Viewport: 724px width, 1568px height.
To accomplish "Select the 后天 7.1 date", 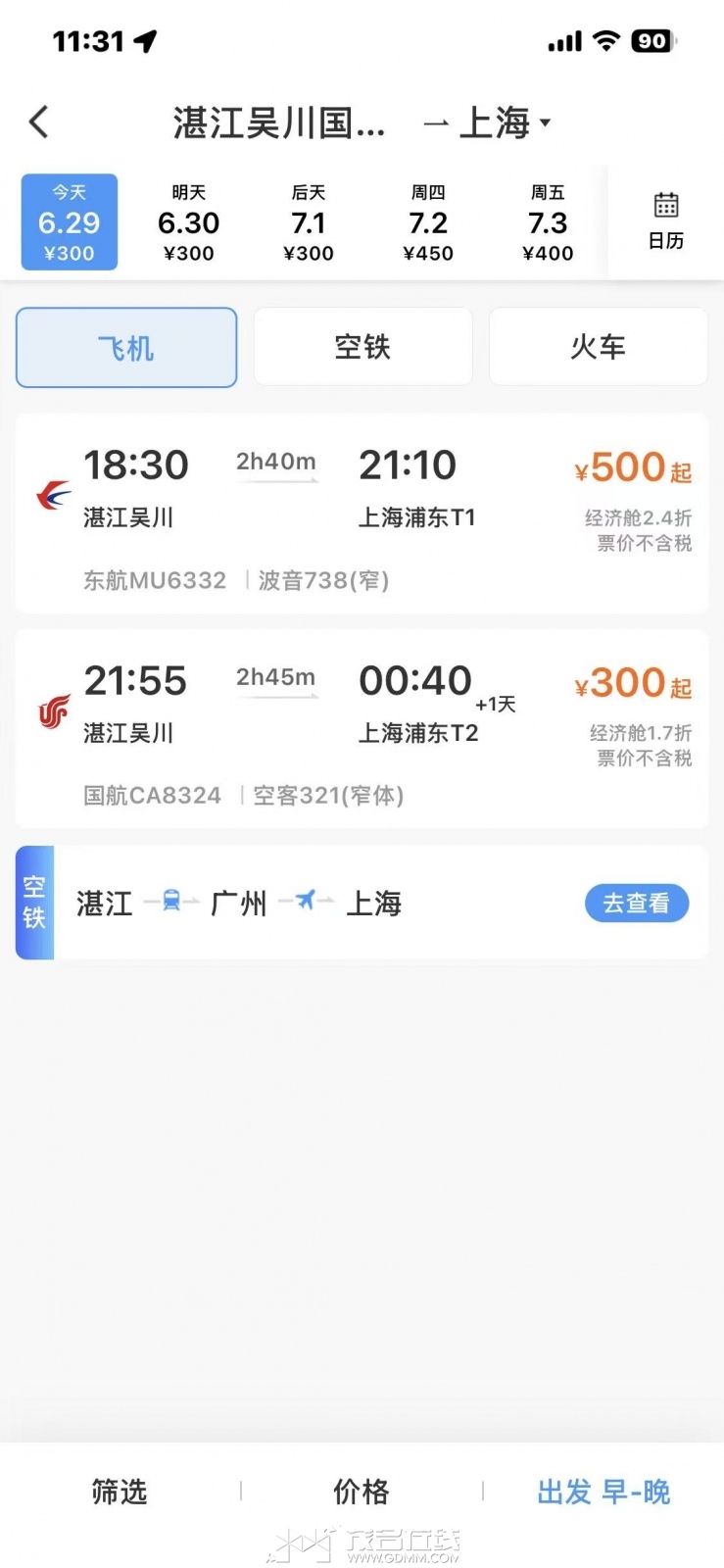I will point(309,222).
